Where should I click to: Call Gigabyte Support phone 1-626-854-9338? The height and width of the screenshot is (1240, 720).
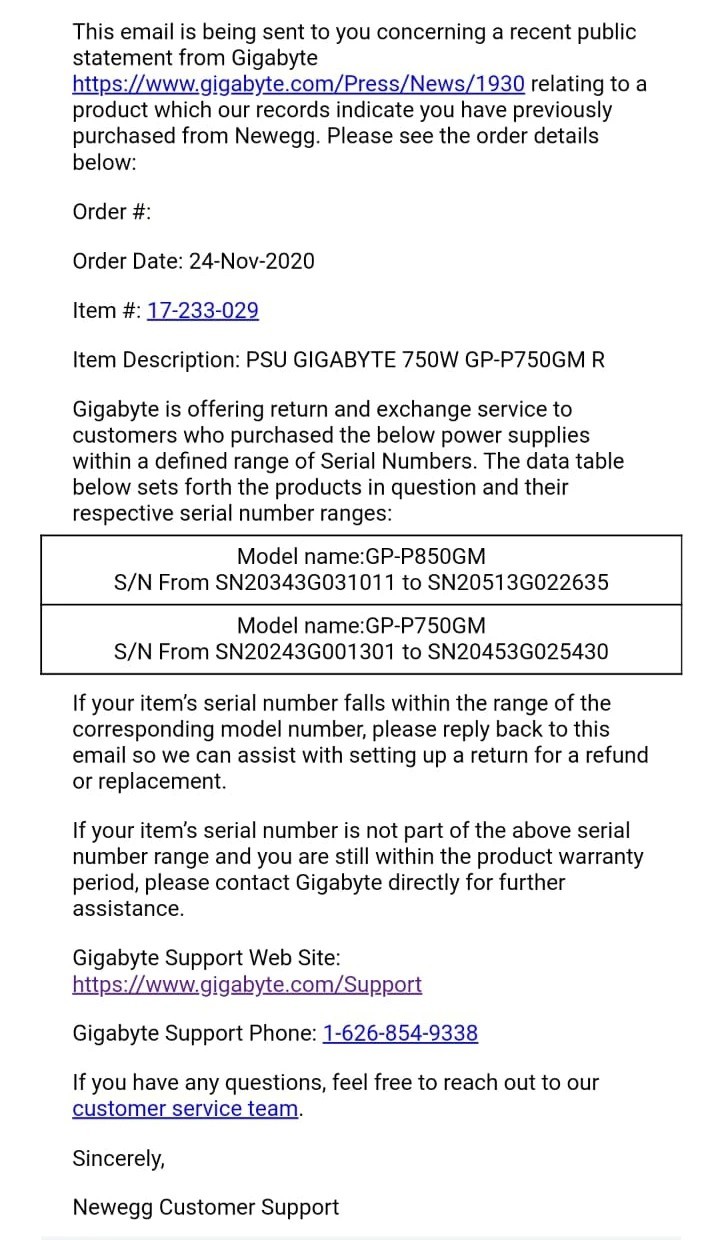400,1034
